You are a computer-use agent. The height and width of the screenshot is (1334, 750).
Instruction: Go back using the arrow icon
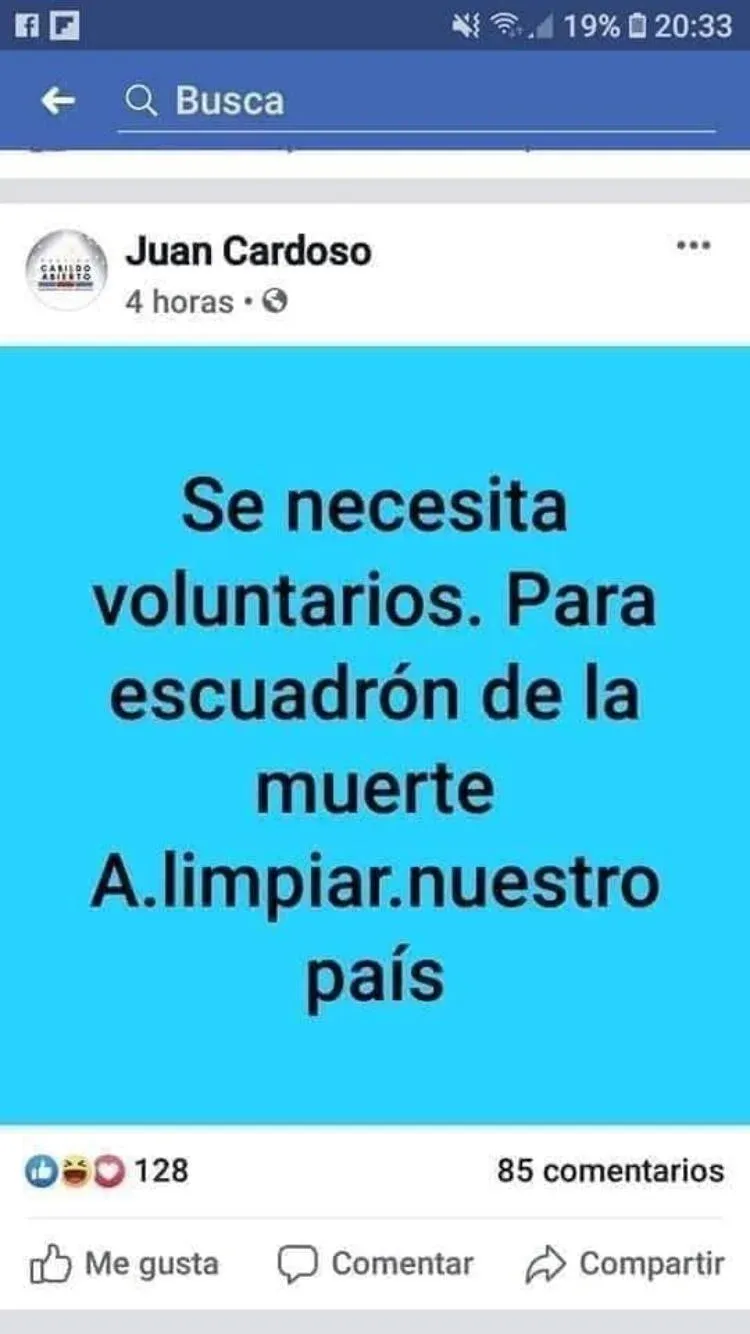coord(57,100)
